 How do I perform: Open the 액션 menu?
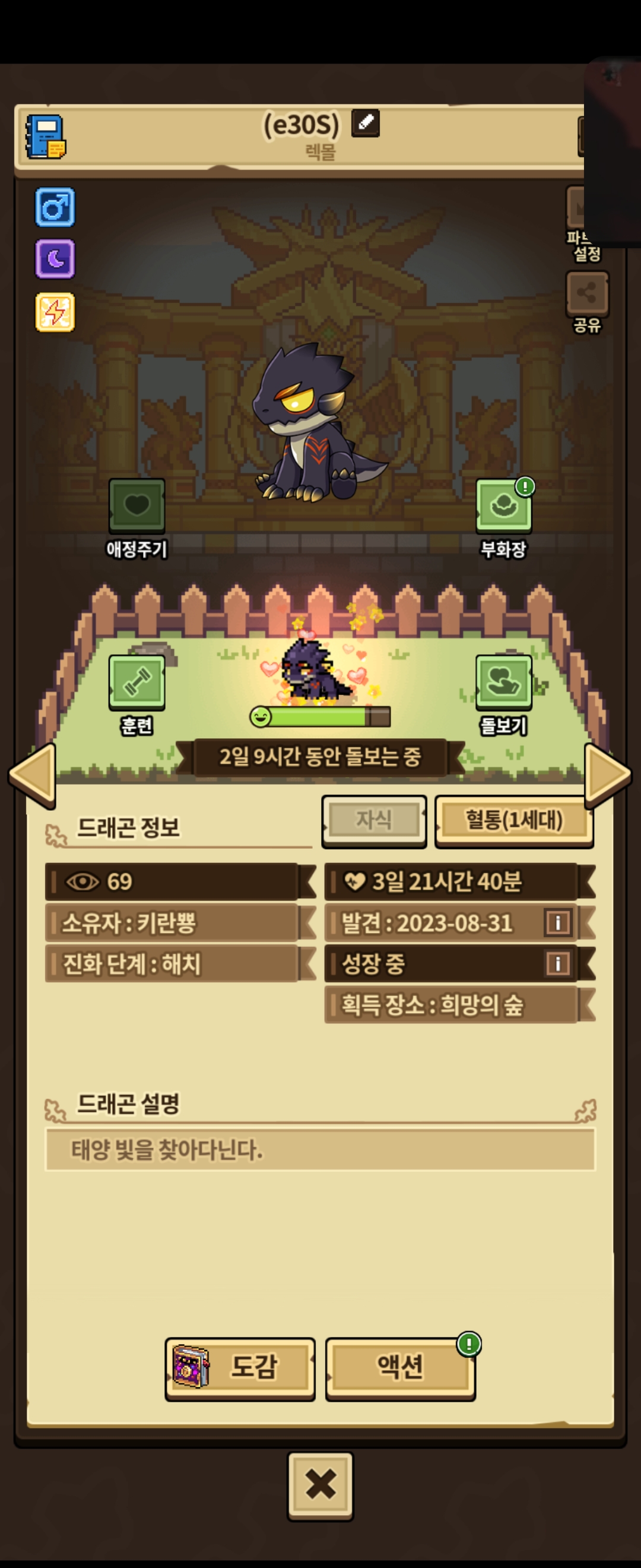pyautogui.click(x=400, y=1368)
